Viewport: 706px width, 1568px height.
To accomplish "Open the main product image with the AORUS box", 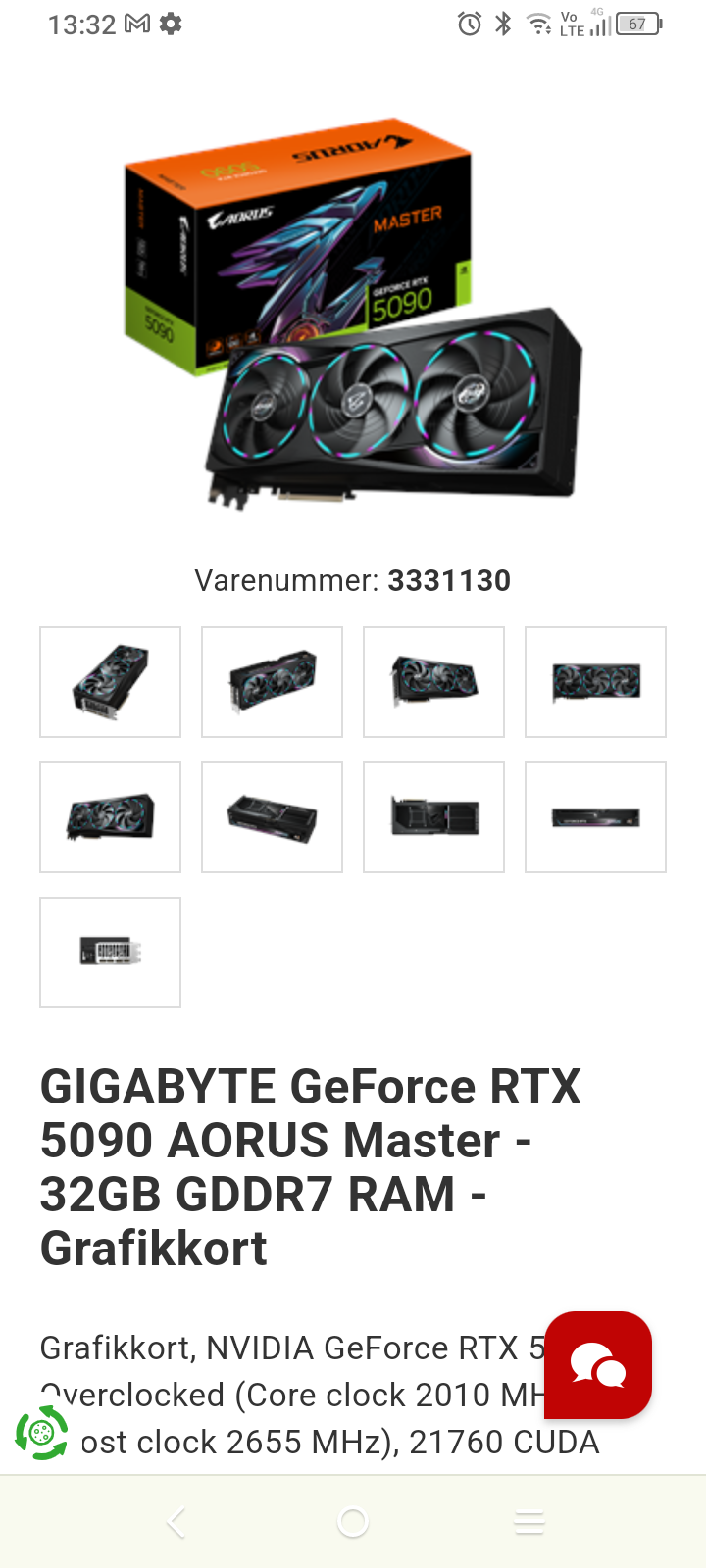I will (x=353, y=314).
